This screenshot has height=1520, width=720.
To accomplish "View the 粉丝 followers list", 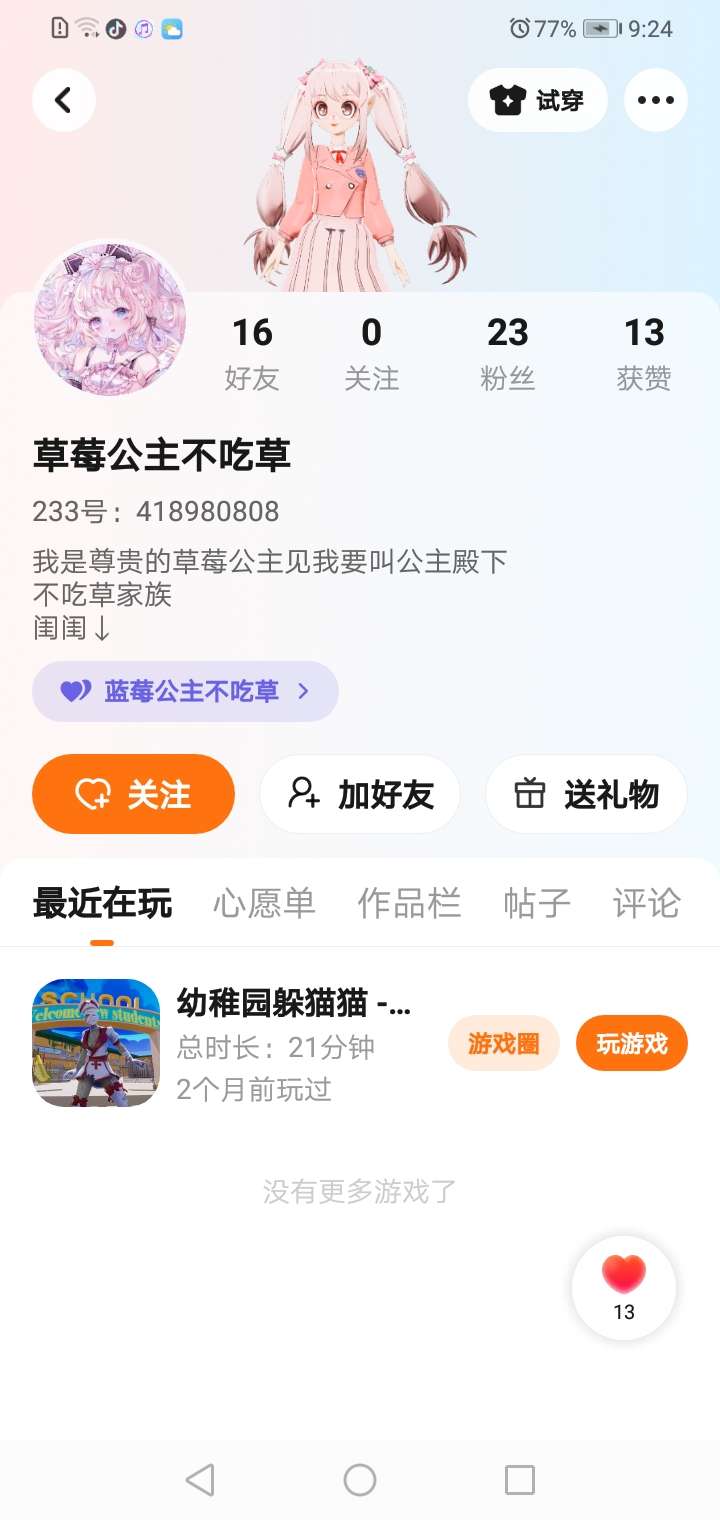I will pyautogui.click(x=507, y=352).
